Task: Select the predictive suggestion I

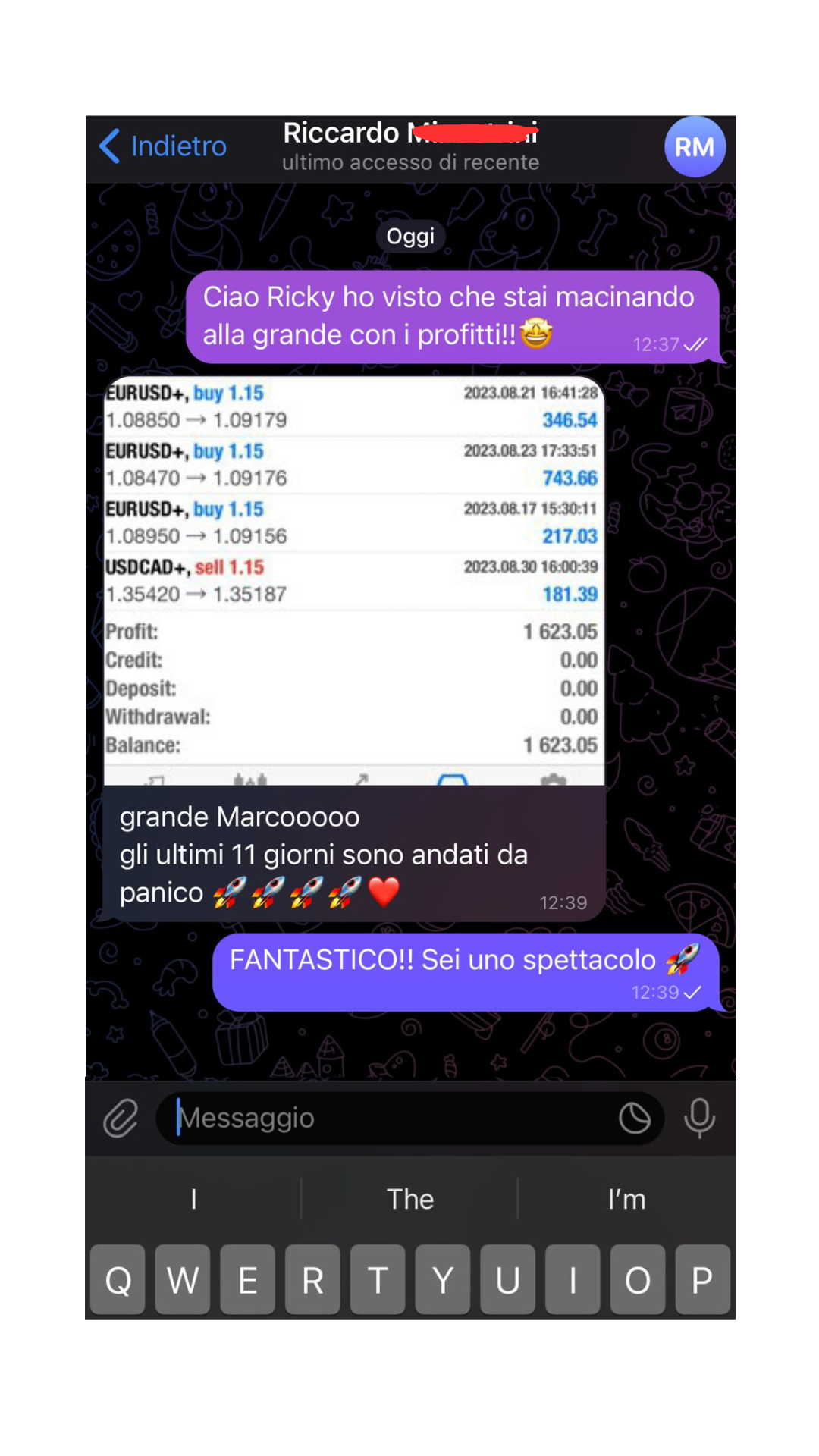Action: coord(193,1199)
